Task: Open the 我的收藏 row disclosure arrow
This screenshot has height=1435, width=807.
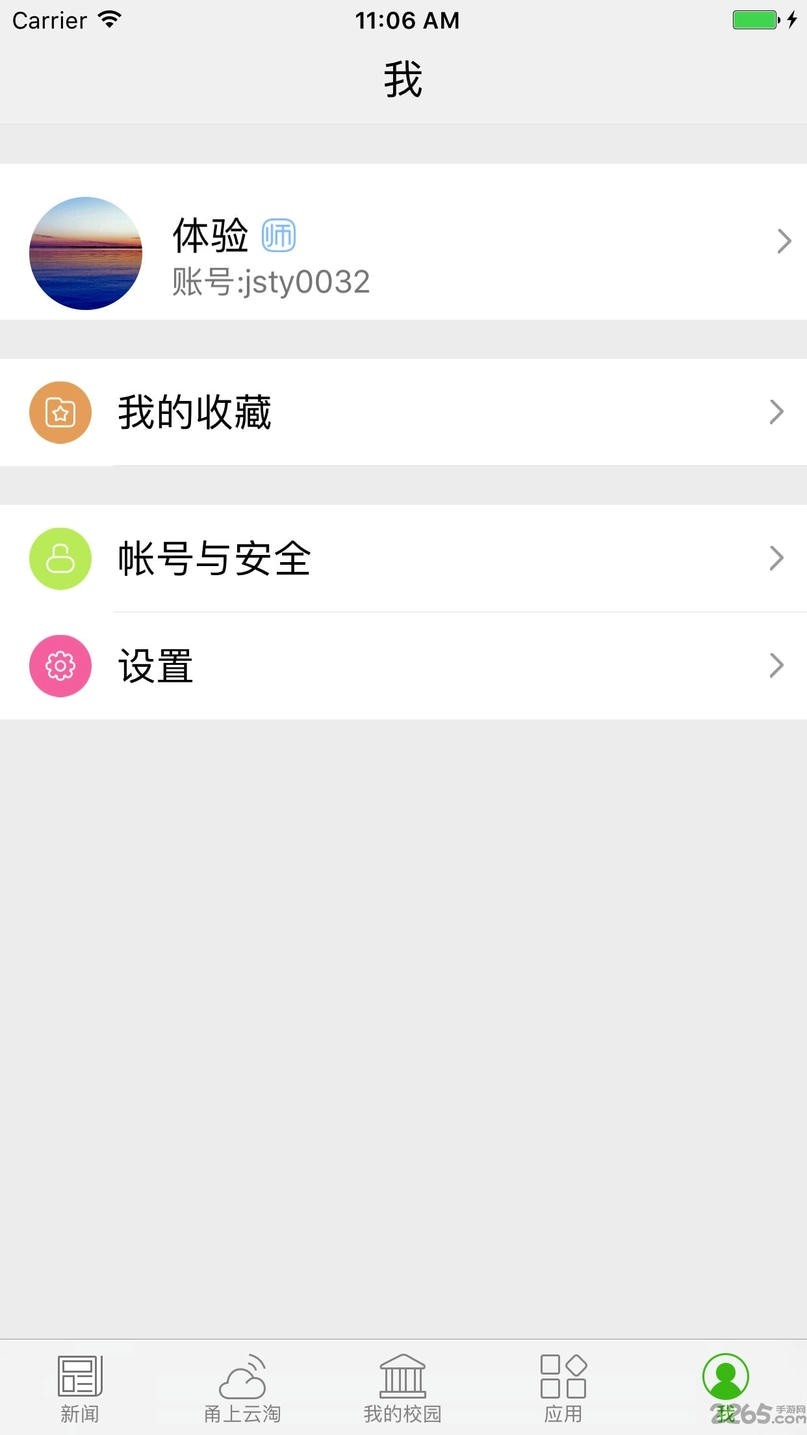Action: point(776,411)
